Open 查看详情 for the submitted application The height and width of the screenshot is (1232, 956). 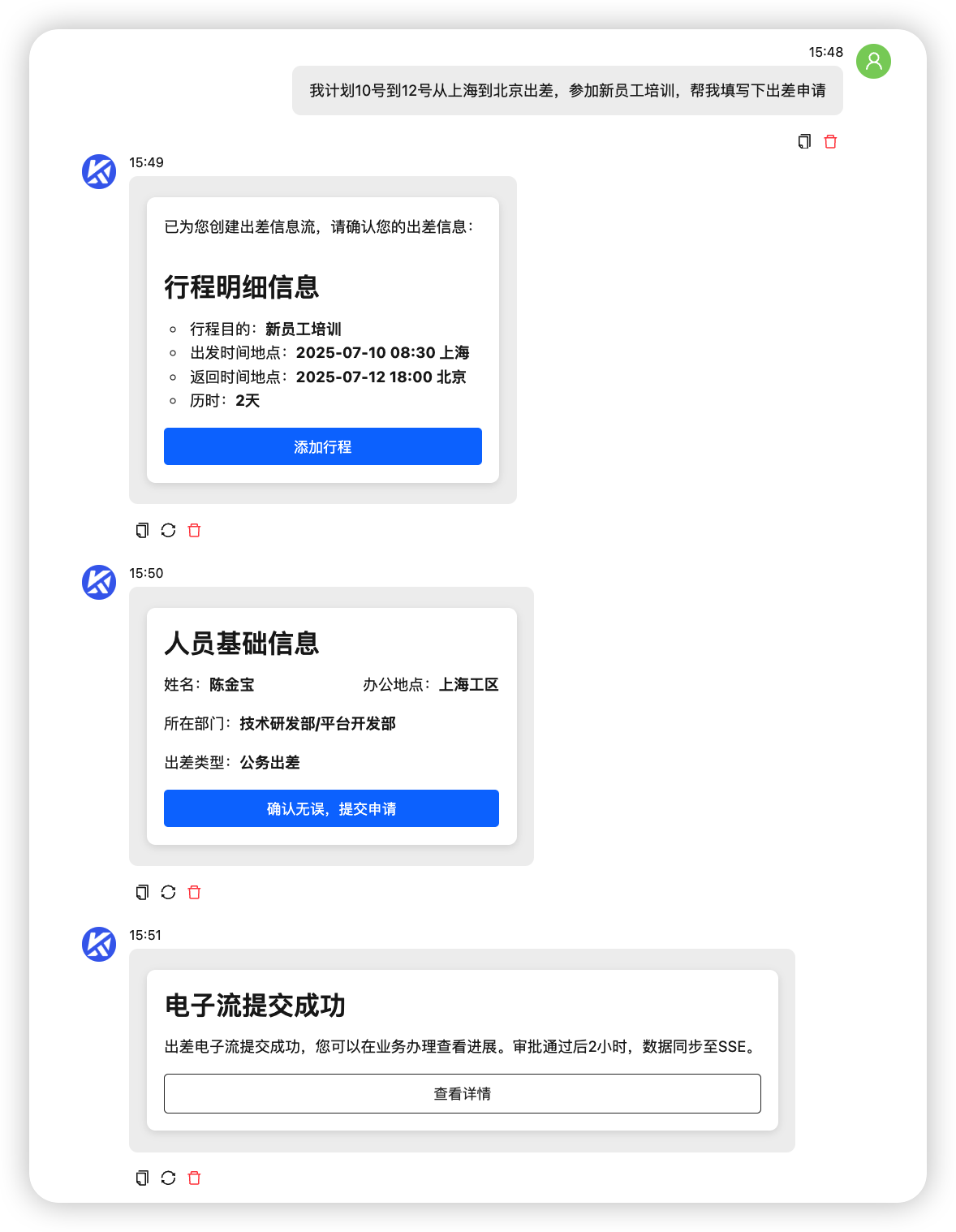[462, 1093]
